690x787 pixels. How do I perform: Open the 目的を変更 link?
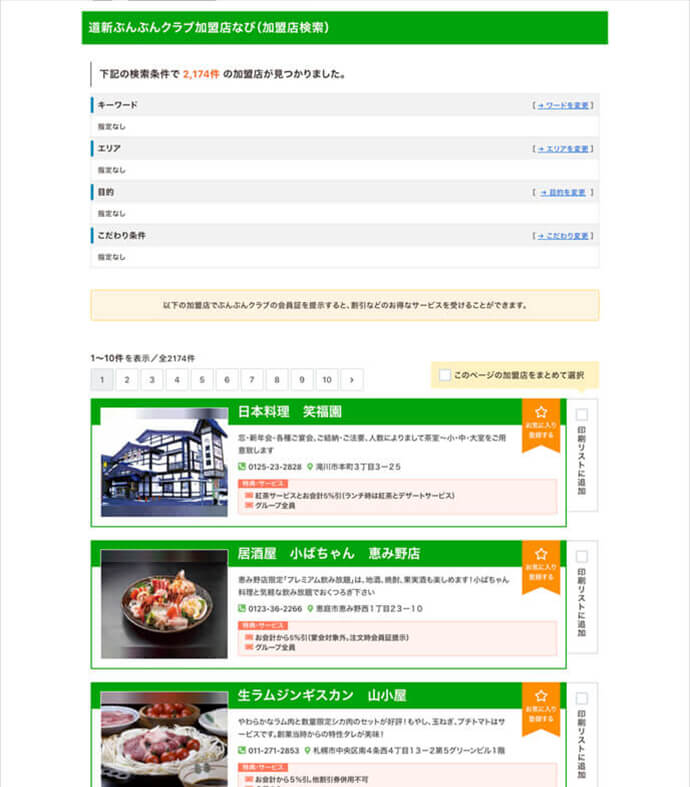click(x=565, y=192)
